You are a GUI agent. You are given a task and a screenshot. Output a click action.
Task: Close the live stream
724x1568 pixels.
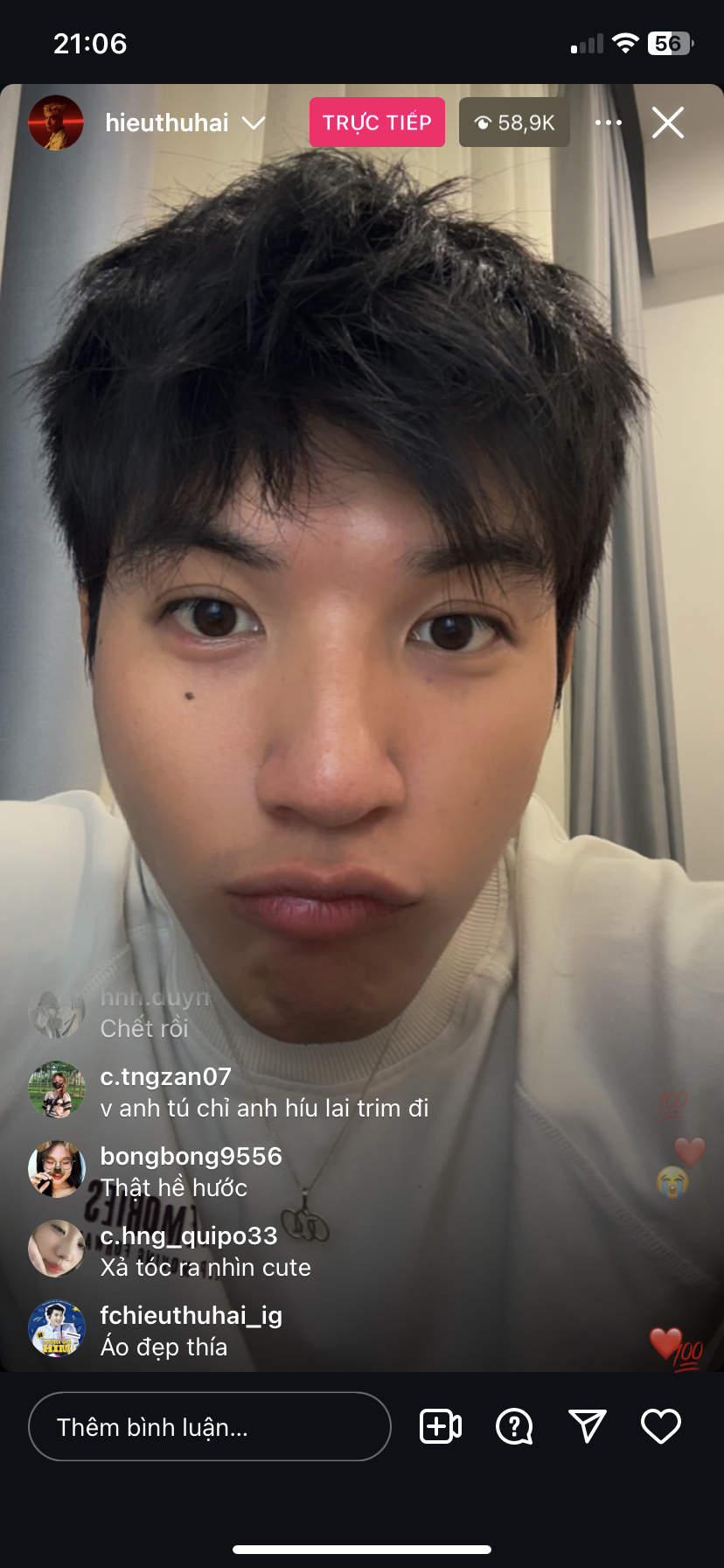[668, 122]
